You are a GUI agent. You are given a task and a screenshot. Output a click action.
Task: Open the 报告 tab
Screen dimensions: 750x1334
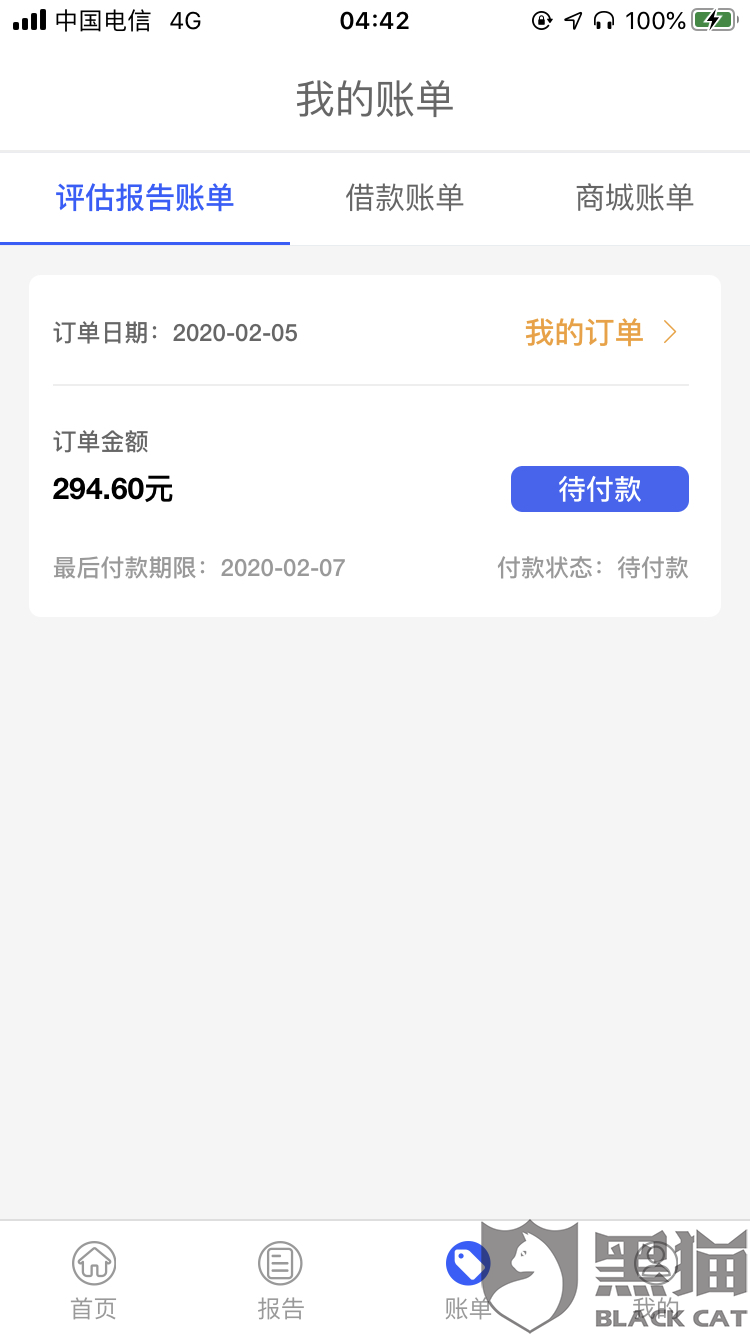coord(280,1280)
